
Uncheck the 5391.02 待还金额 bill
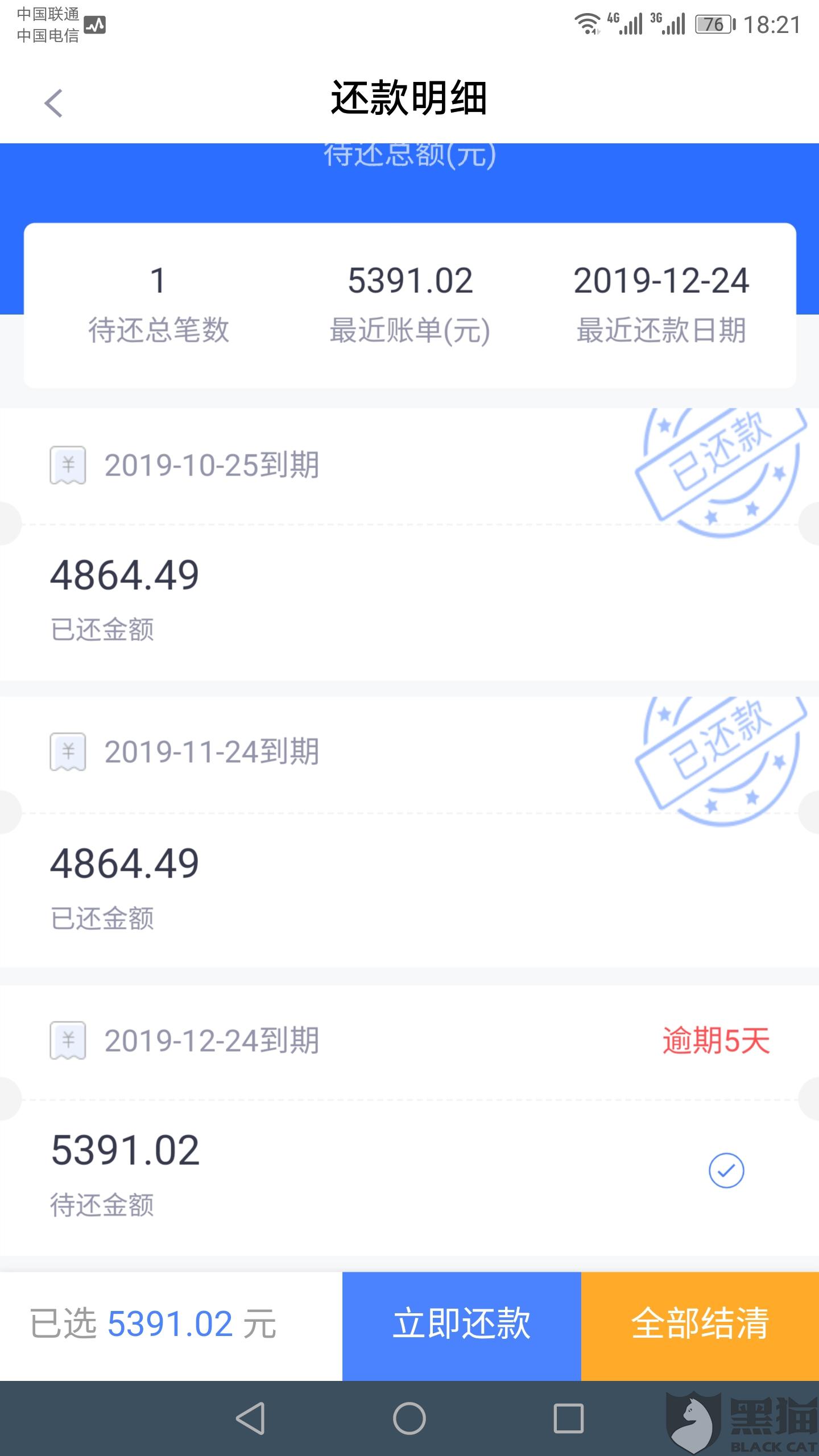(726, 1170)
